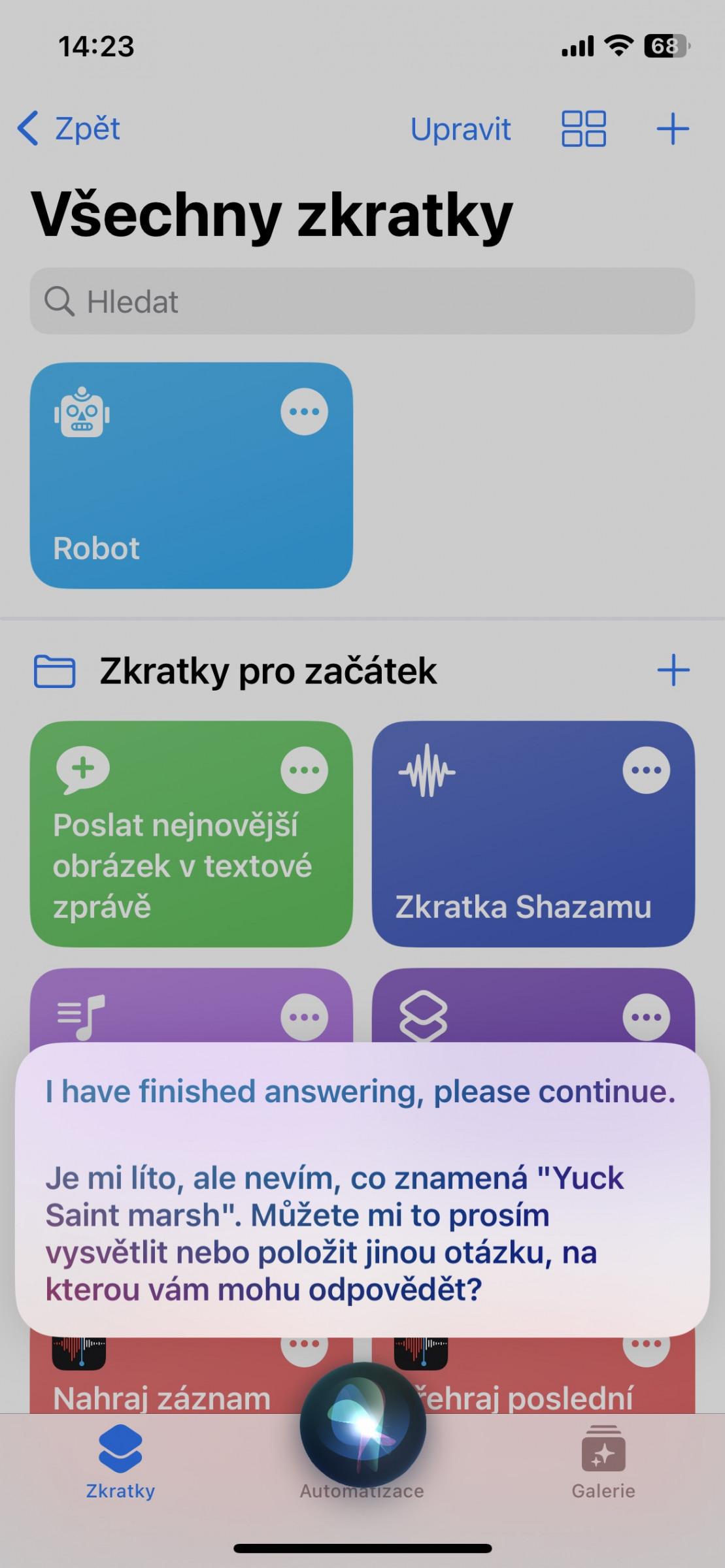Open the Zkratka Shazamu three-dot menu

click(647, 770)
